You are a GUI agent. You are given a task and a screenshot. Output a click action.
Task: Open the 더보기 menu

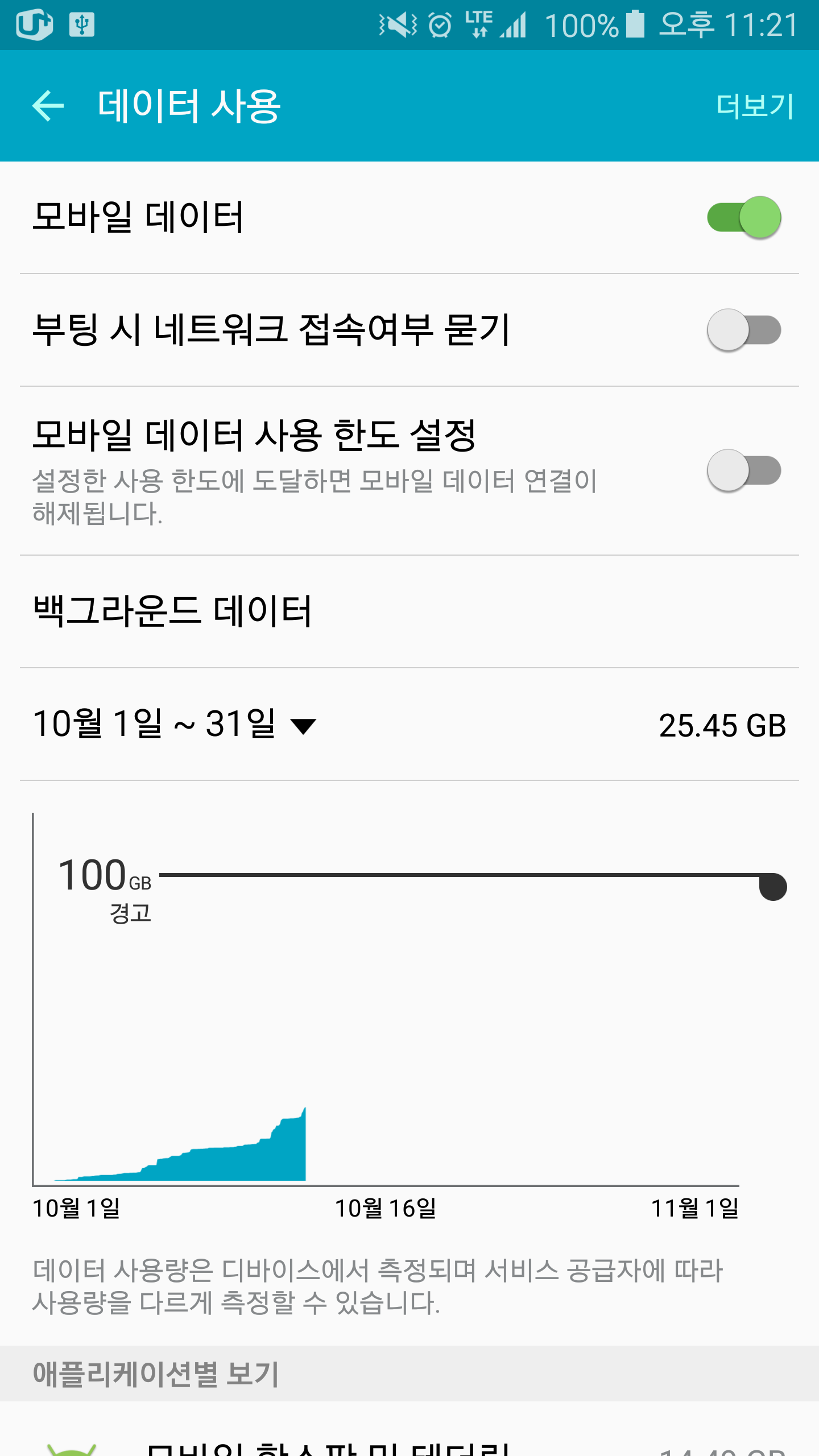click(754, 106)
